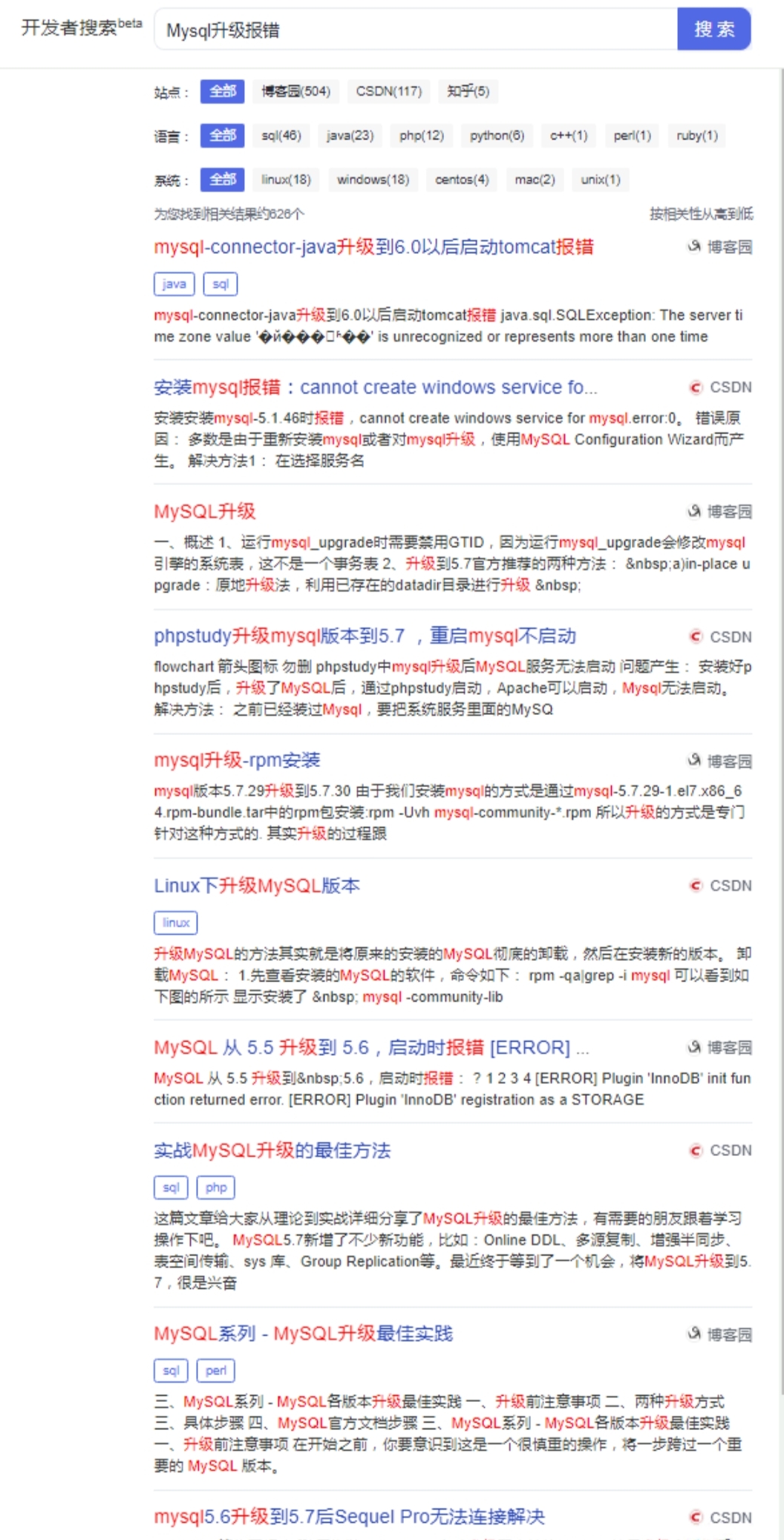Screen dimensions: 784x1540
Task: Tap the perl tag under MySQL系列 result
Action: [216, 1371]
